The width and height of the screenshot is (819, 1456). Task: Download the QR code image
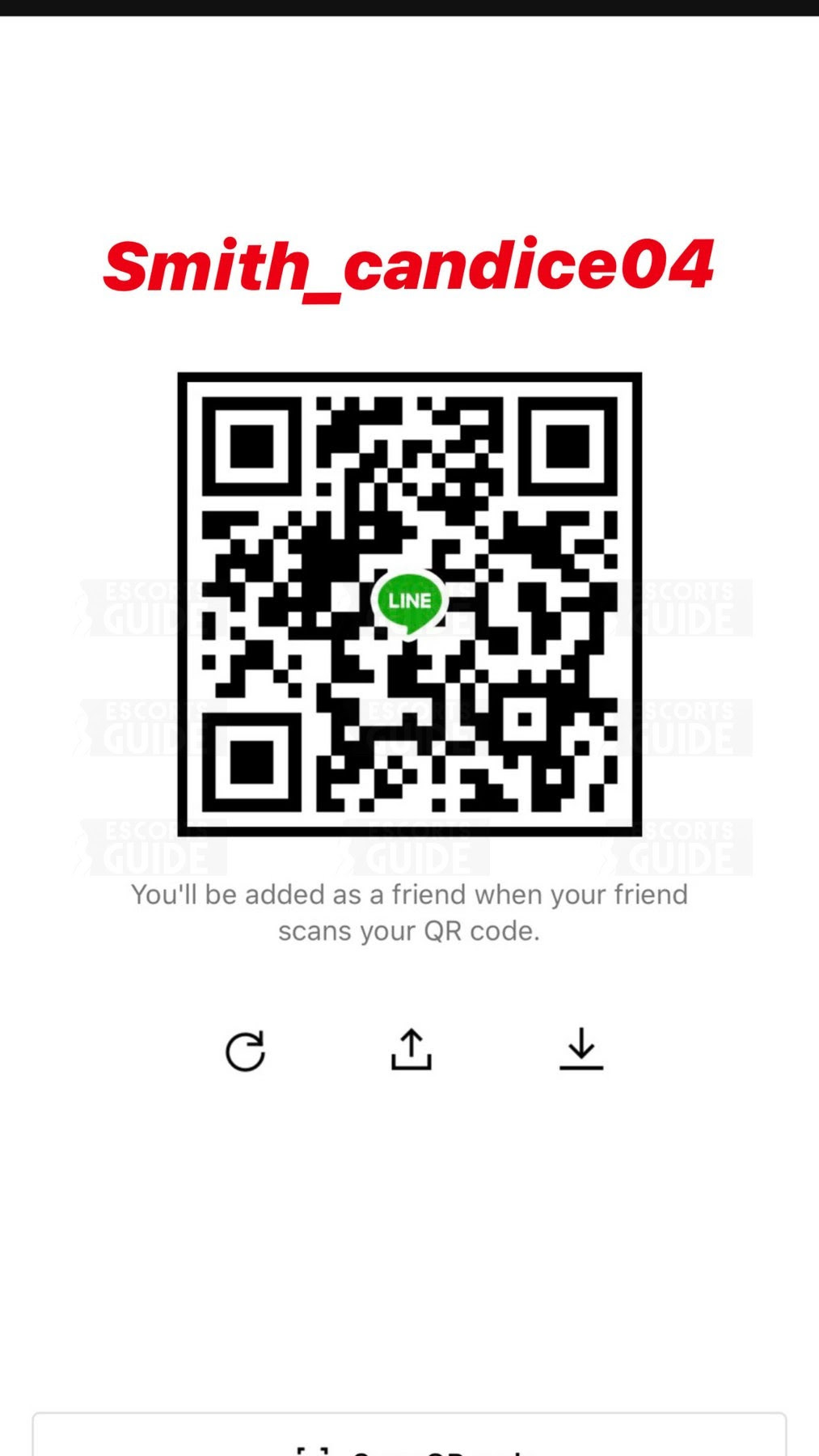pyautogui.click(x=581, y=1049)
